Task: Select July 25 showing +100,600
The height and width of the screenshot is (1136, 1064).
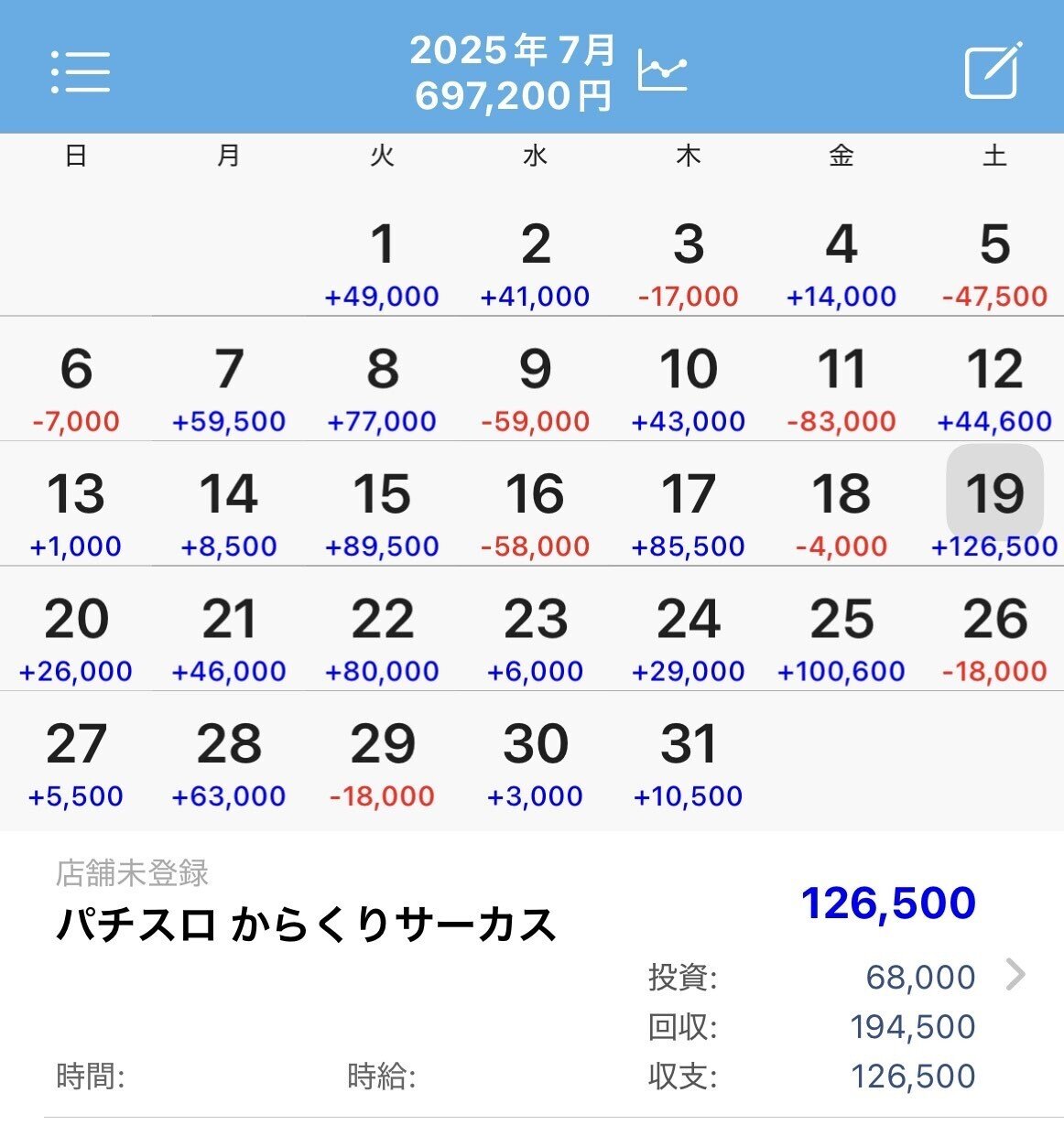Action: pyautogui.click(x=843, y=619)
